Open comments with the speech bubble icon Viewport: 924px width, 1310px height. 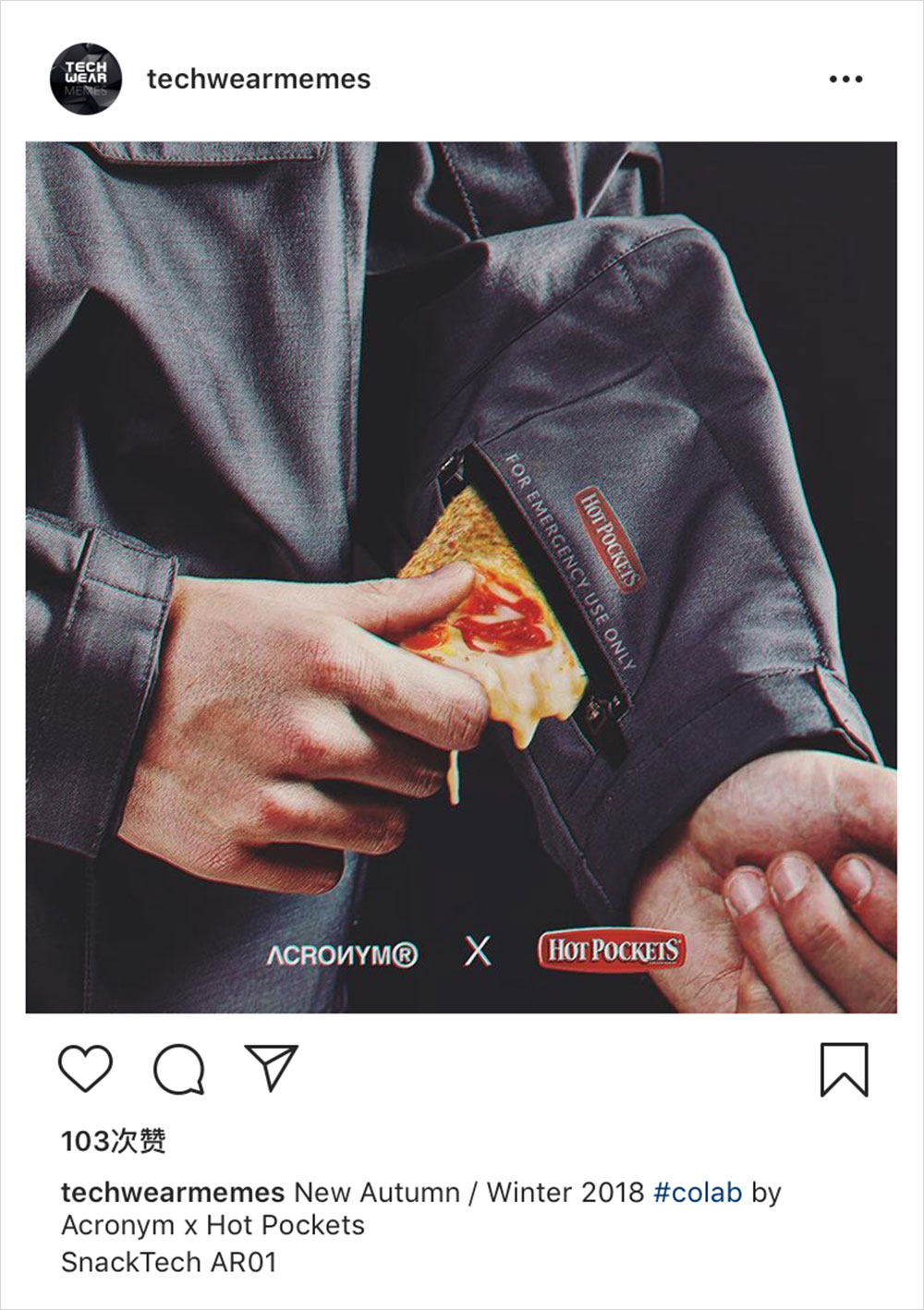178,1069
